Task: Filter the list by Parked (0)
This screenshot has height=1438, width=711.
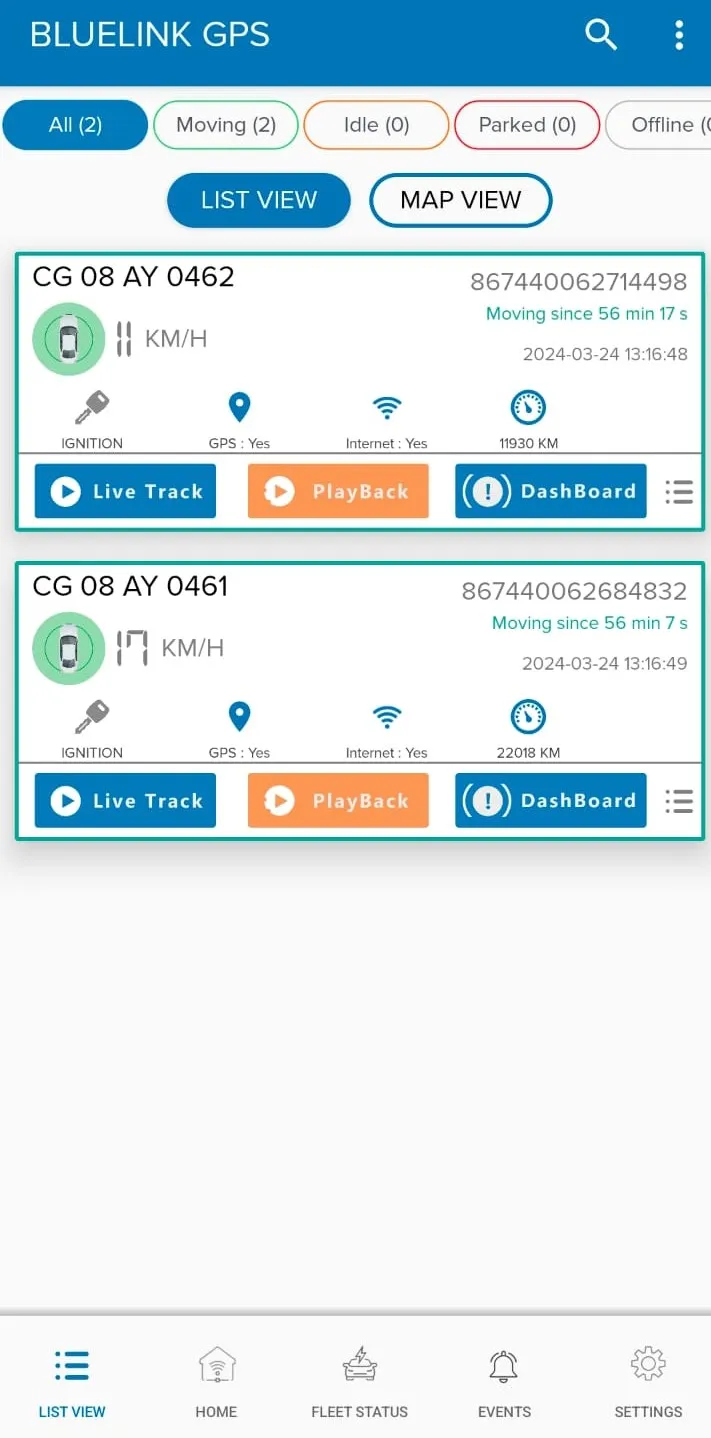Action: click(527, 125)
